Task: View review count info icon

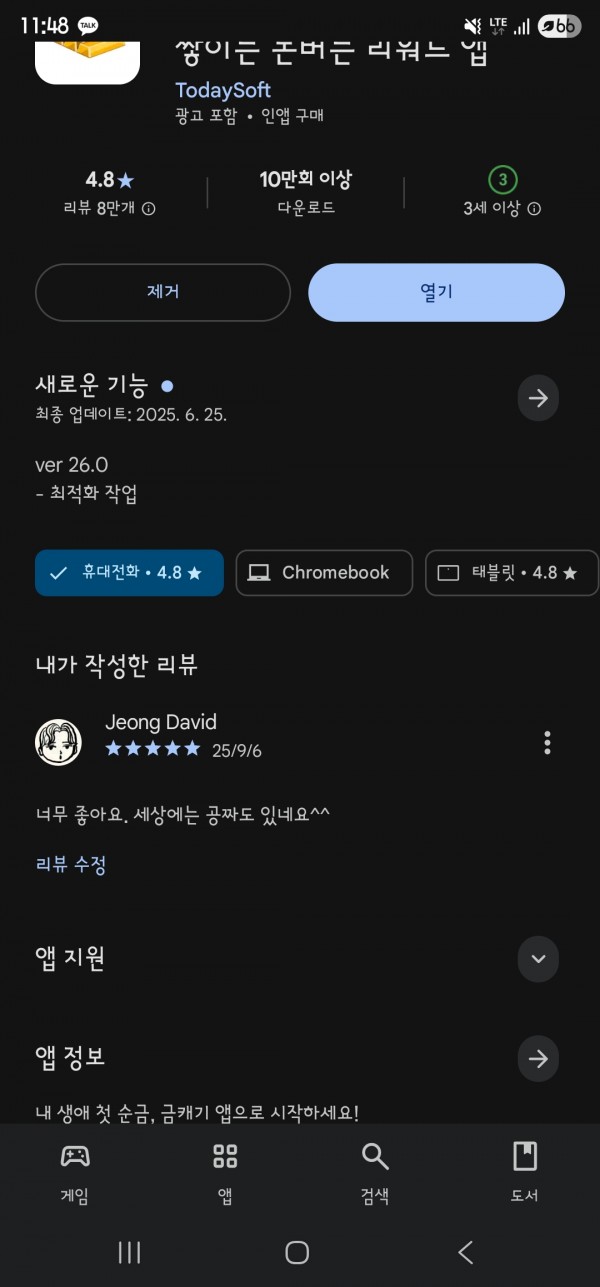Action: pyautogui.click(x=149, y=209)
